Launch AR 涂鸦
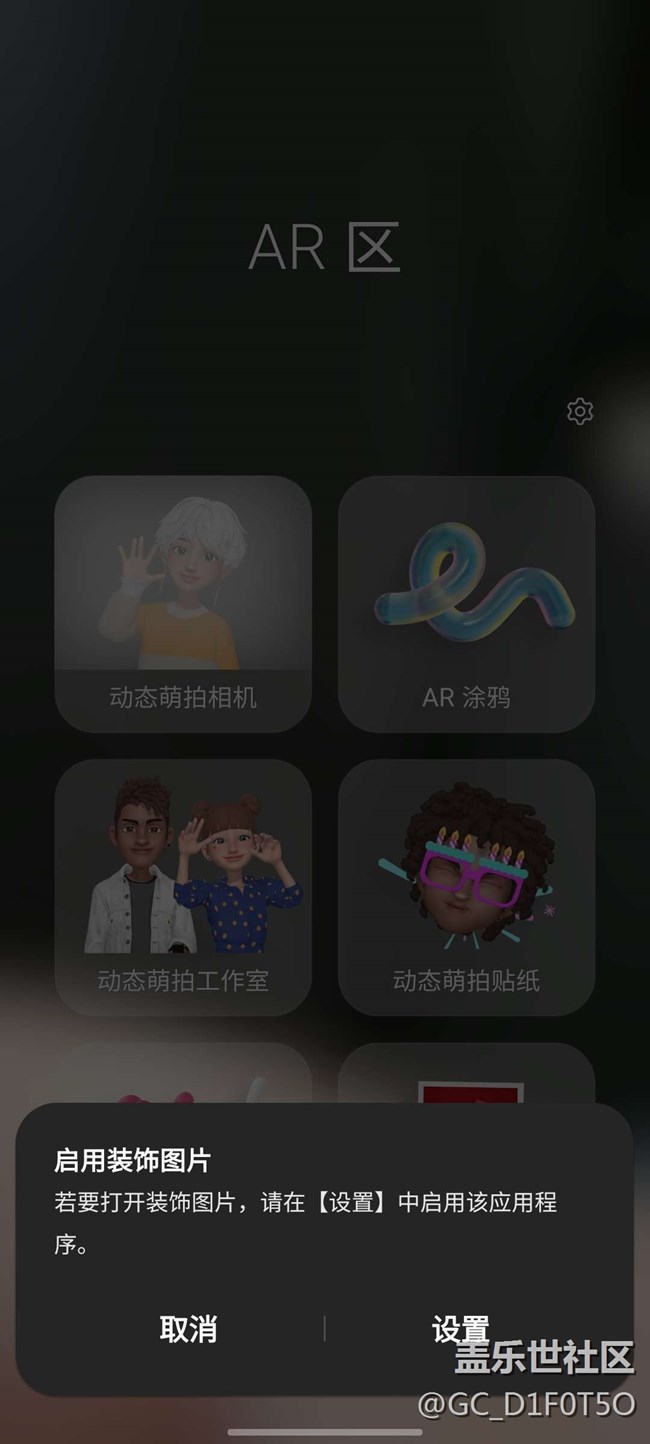Image resolution: width=650 pixels, height=1444 pixels. (466, 603)
